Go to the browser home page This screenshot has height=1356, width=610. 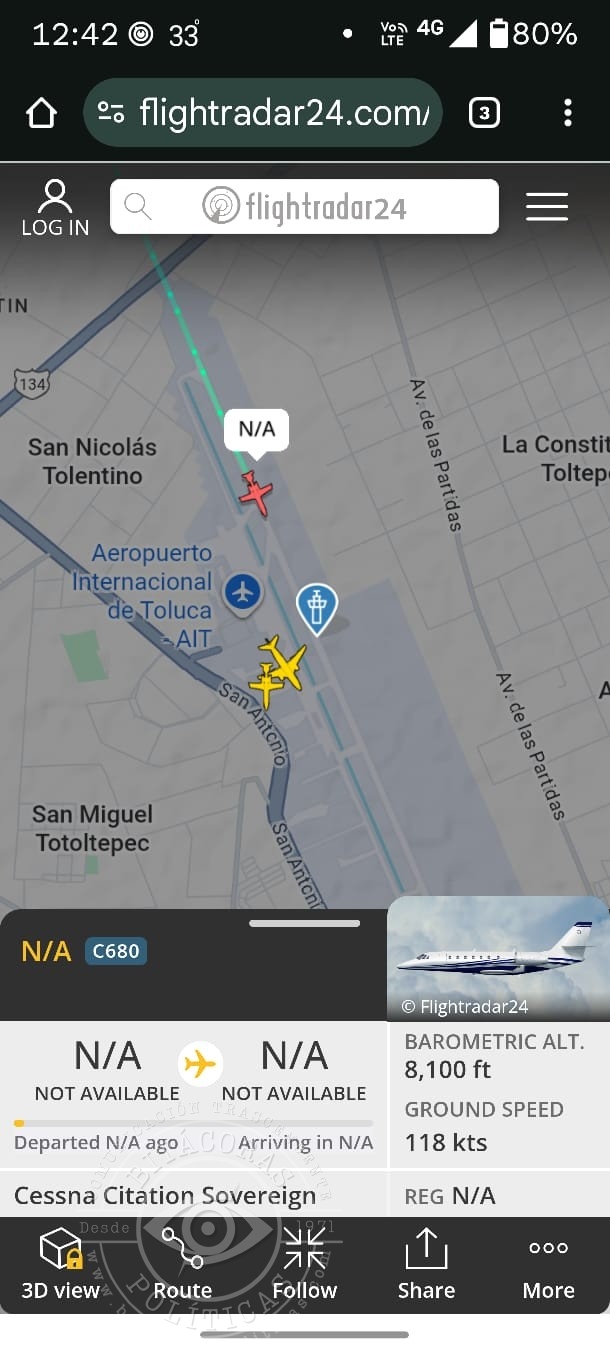[41, 113]
